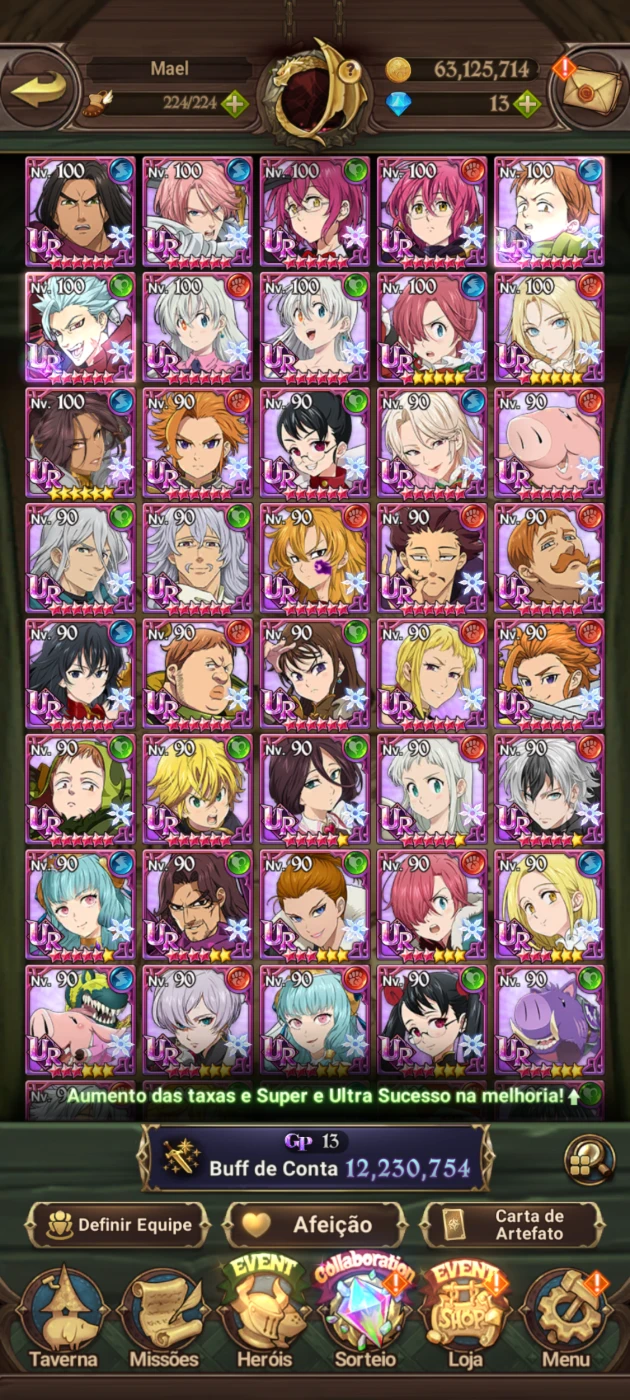Select the pink pig hero card at level 90
The height and width of the screenshot is (1400, 630).
(549, 443)
